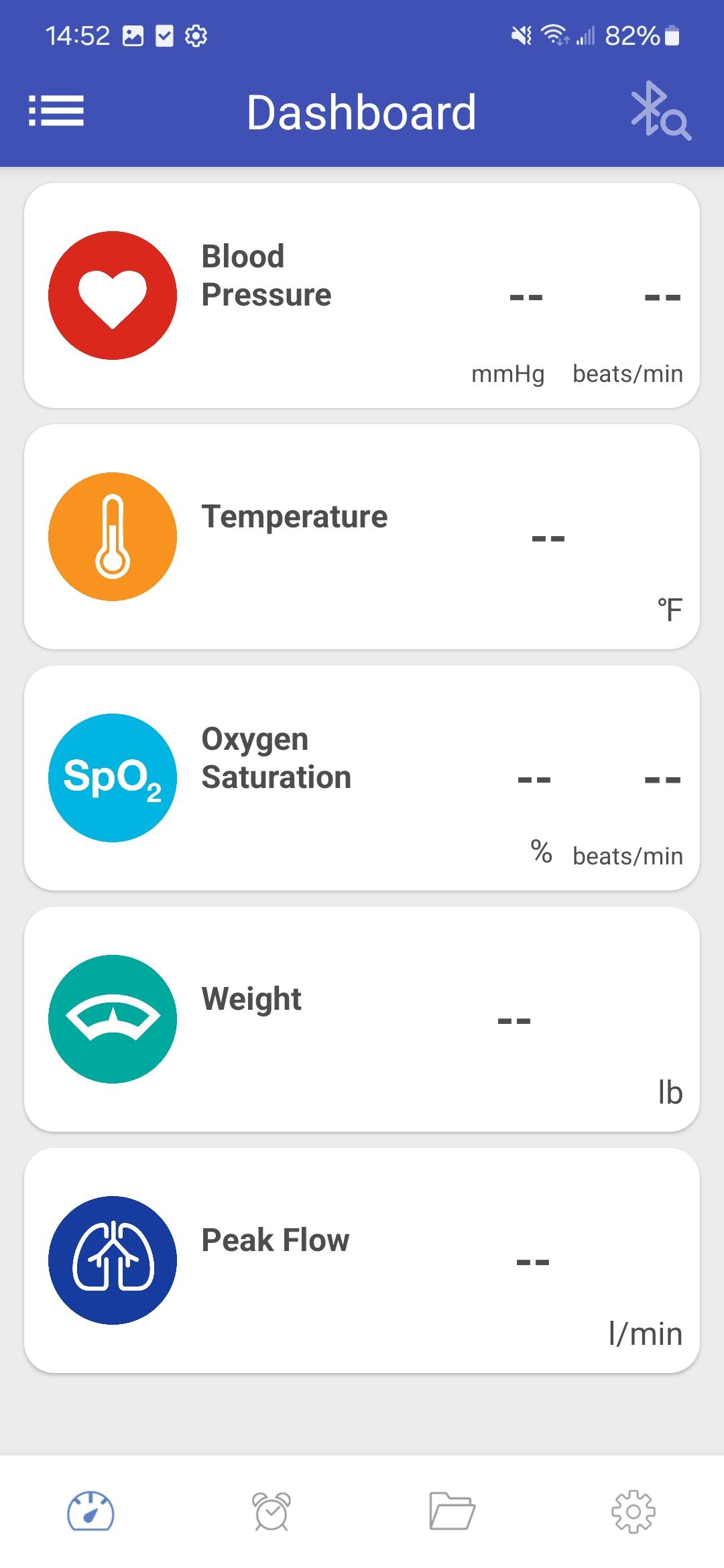Image resolution: width=724 pixels, height=1568 pixels.
Task: Open the Peak Flow card
Action: pos(362,1260)
